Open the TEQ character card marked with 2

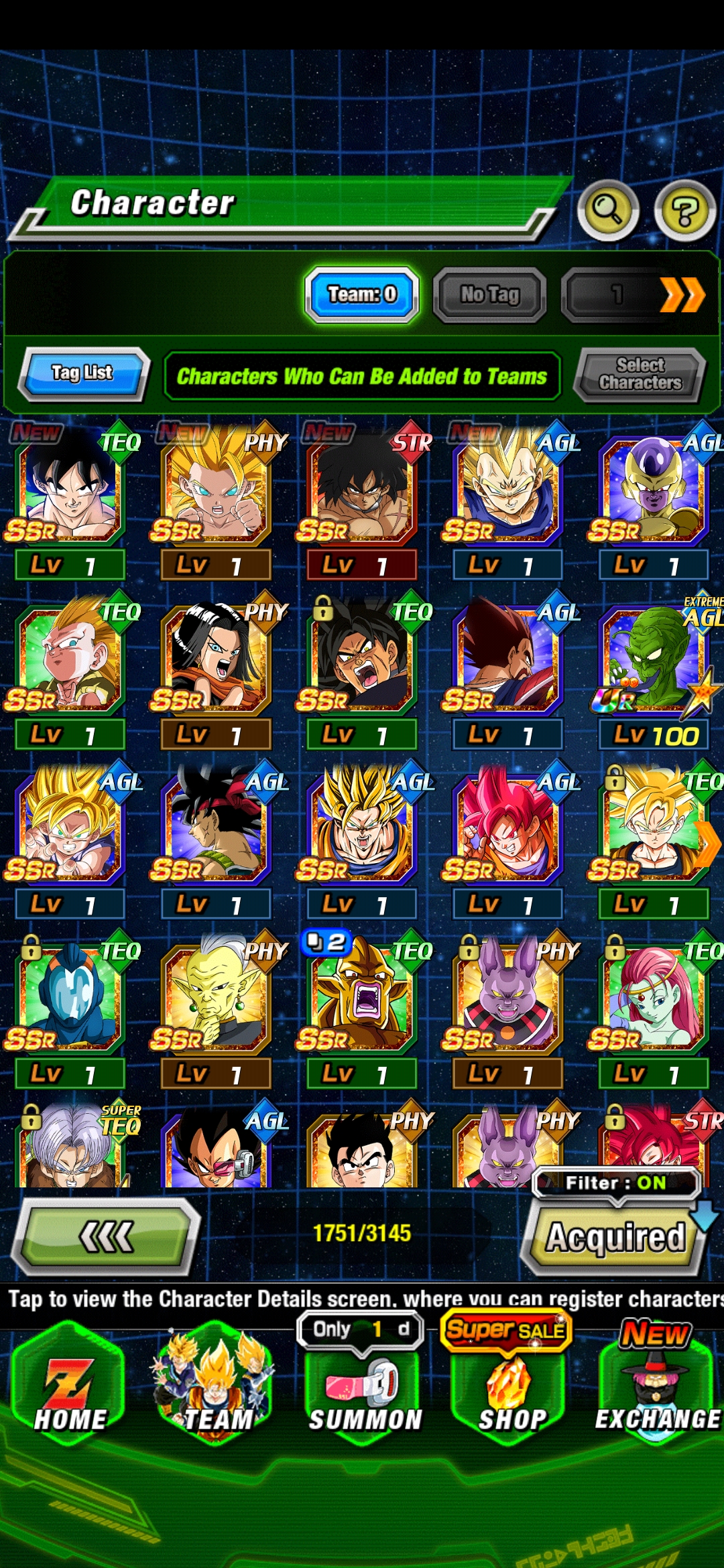pos(362,1008)
